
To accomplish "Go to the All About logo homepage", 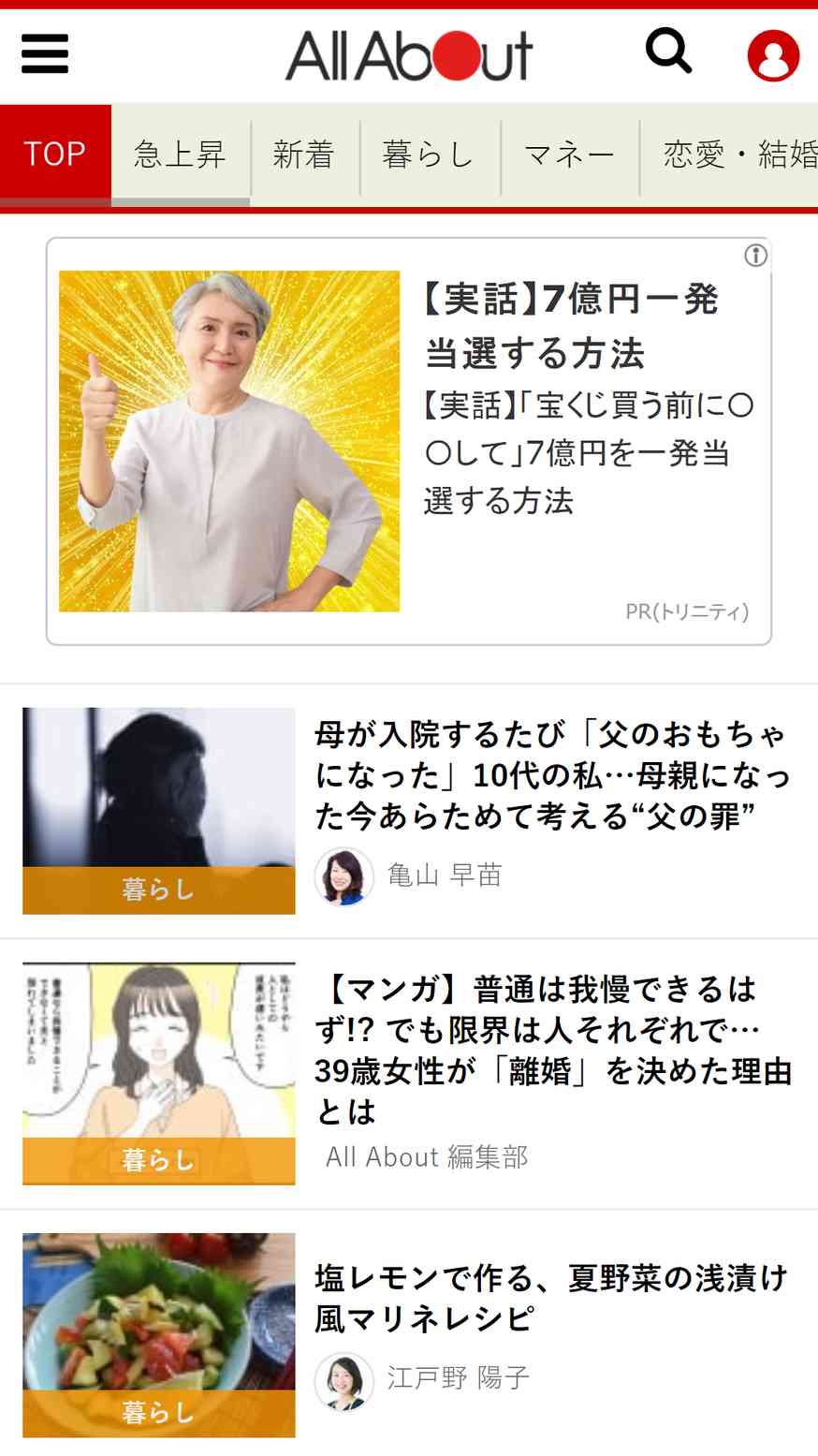I will tap(409, 55).
